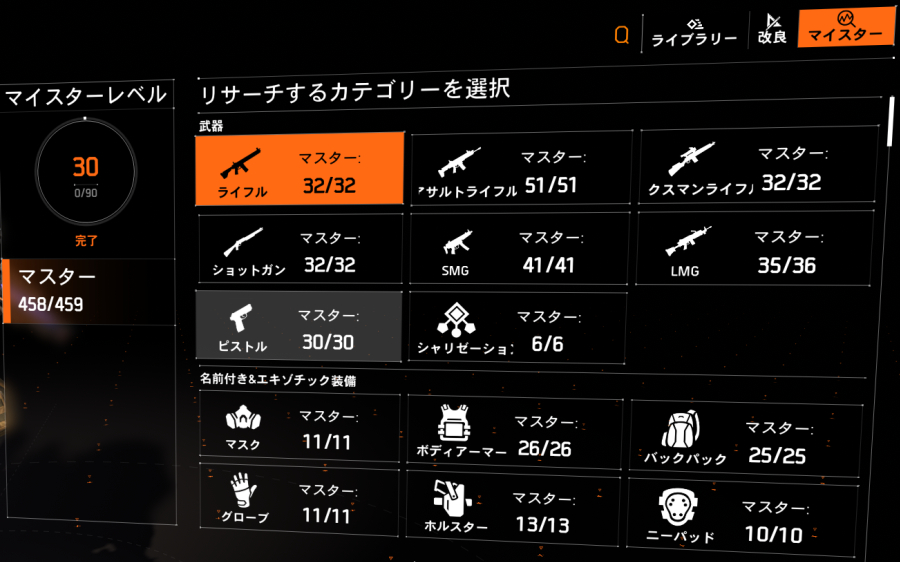900x562 pixels.
Task: Select the マイスター tab
Action: [x=845, y=27]
